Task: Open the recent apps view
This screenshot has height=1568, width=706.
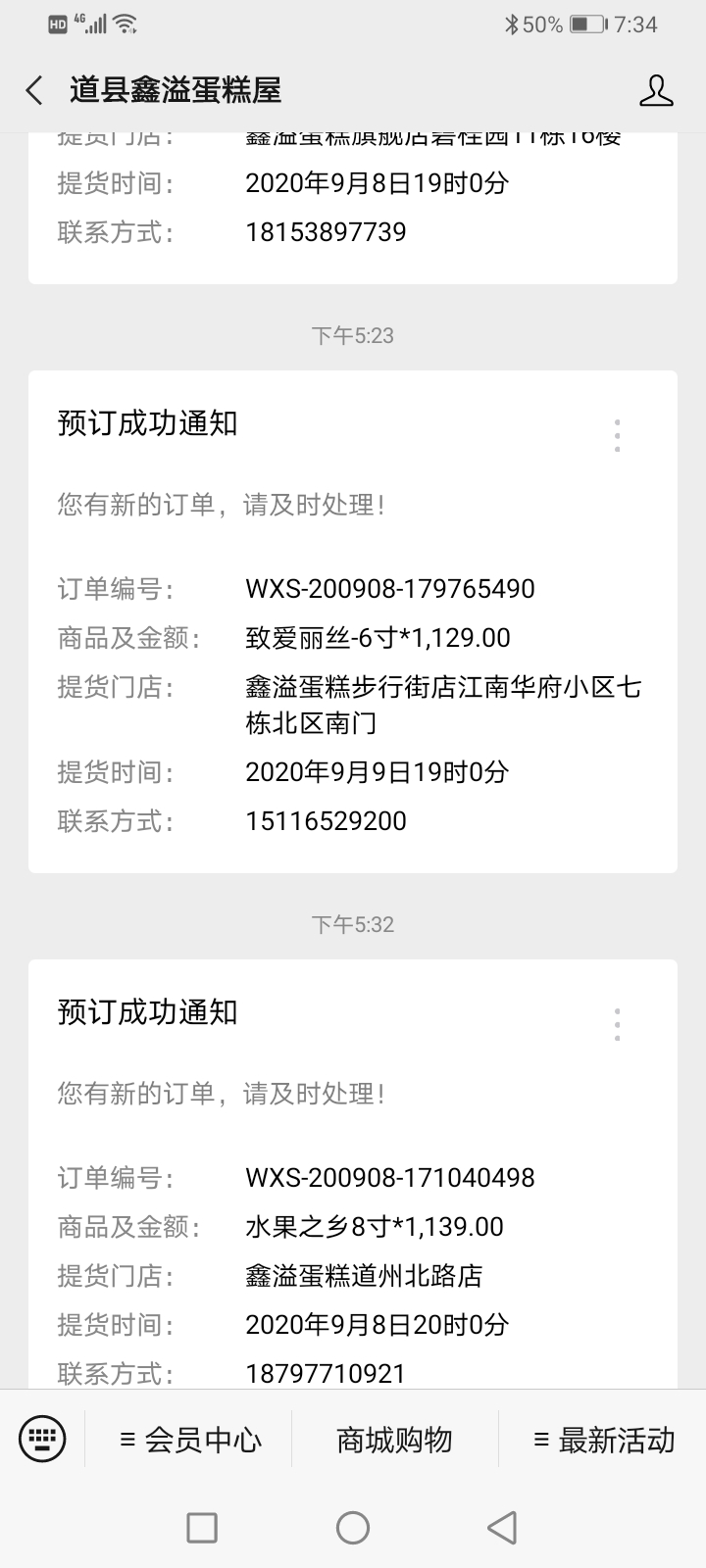Action: [202, 1527]
